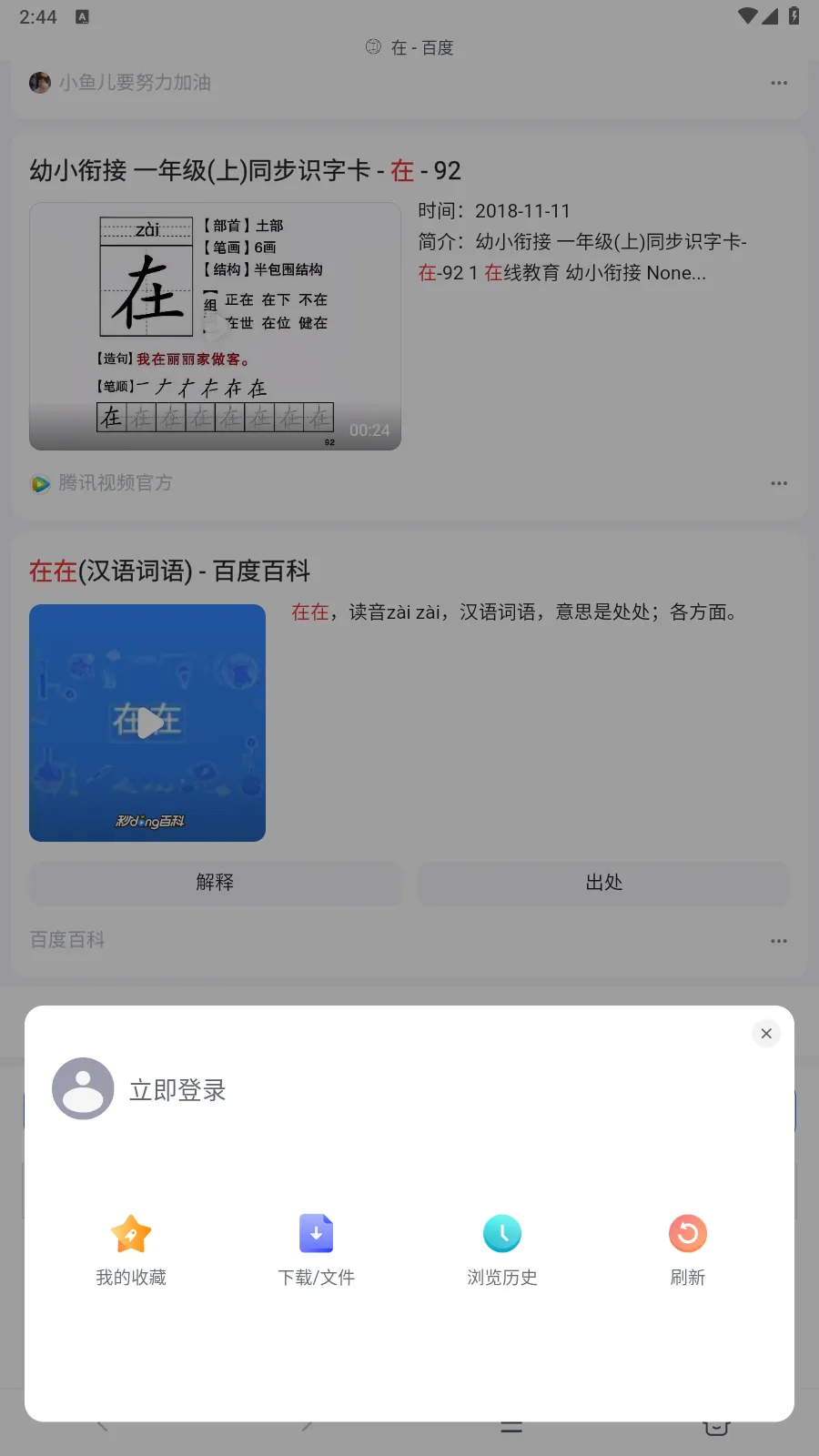Click the 出处 button
The image size is (819, 1456).
pyautogui.click(x=603, y=883)
